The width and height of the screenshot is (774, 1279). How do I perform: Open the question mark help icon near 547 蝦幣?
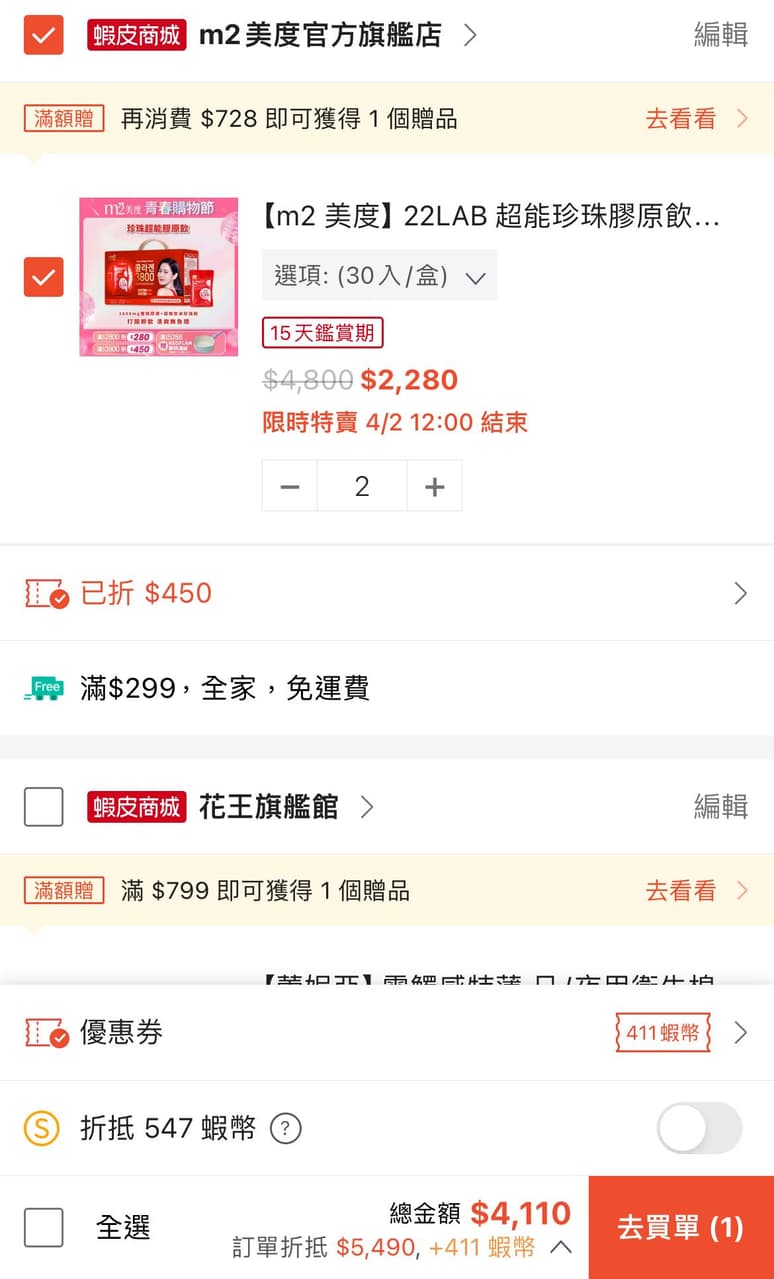pos(286,1128)
